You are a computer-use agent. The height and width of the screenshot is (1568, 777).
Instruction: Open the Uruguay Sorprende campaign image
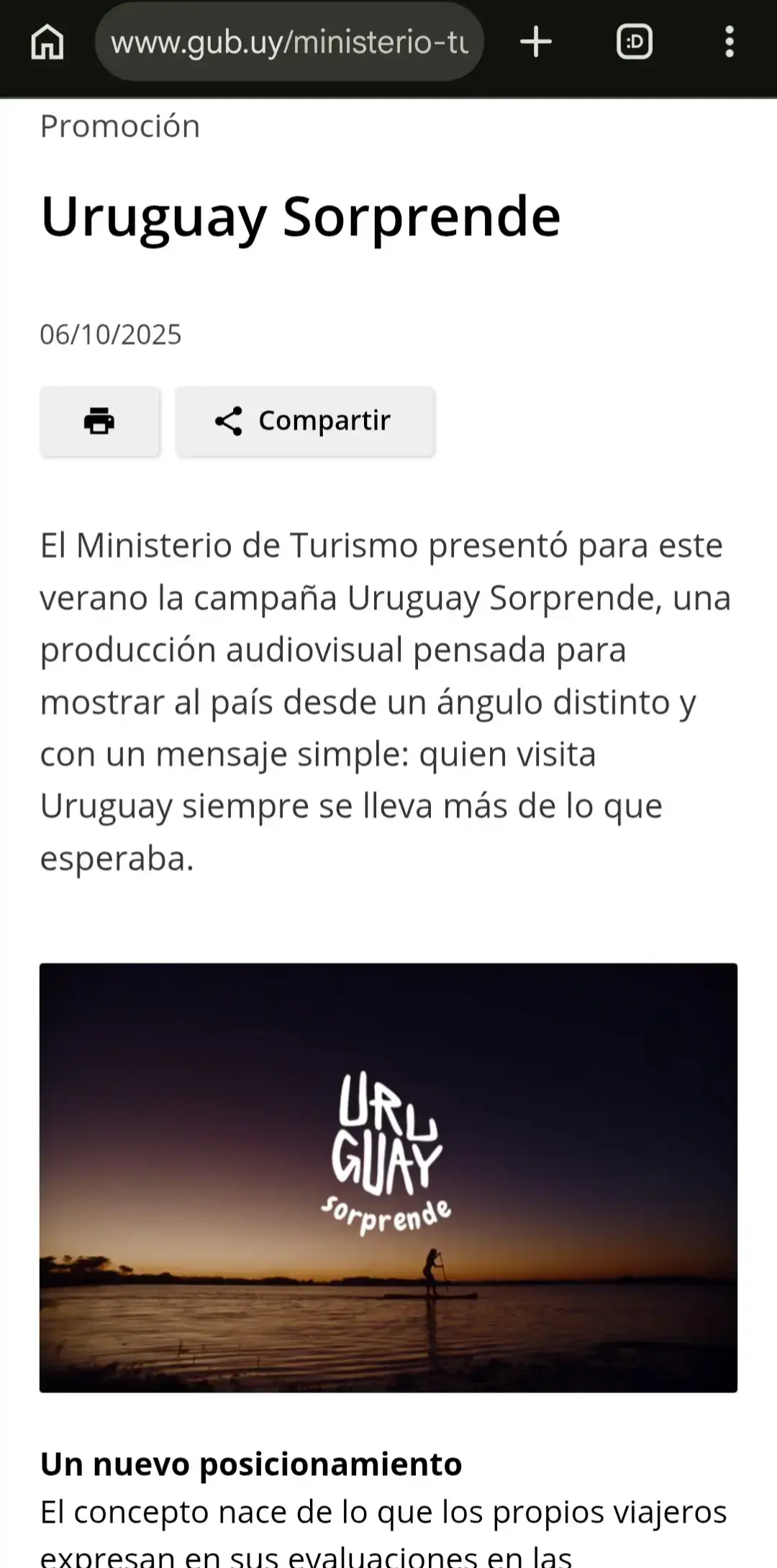click(388, 1177)
